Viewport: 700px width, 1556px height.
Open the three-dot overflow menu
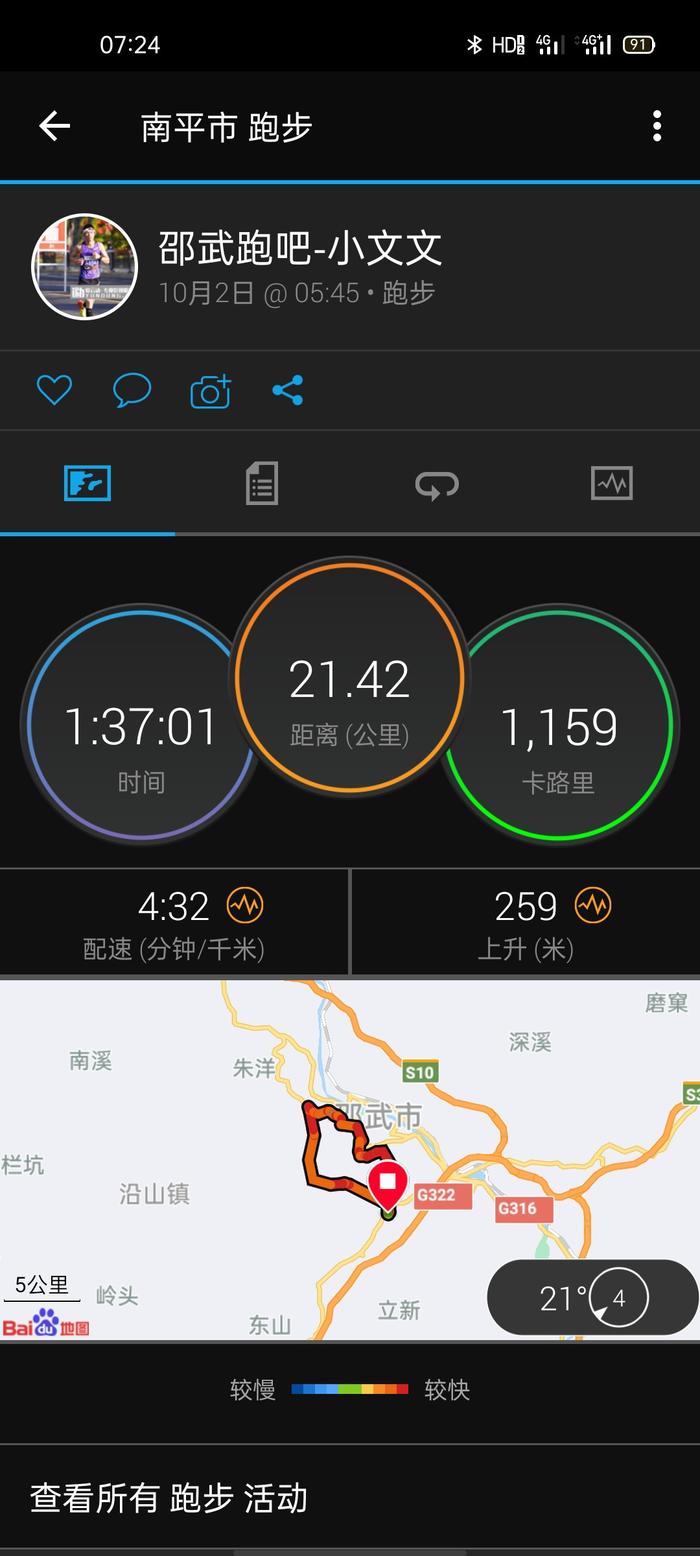tap(657, 126)
